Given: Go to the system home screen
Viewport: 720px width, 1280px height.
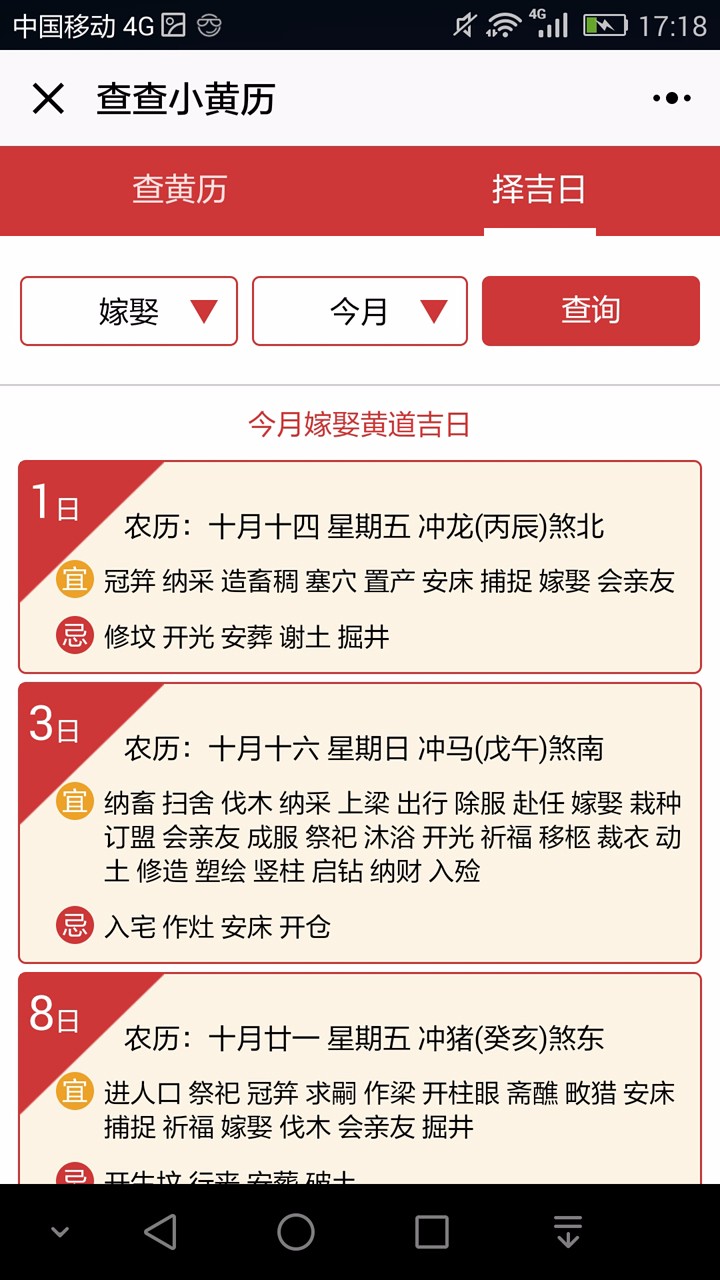Looking at the screenshot, I should click(296, 1232).
